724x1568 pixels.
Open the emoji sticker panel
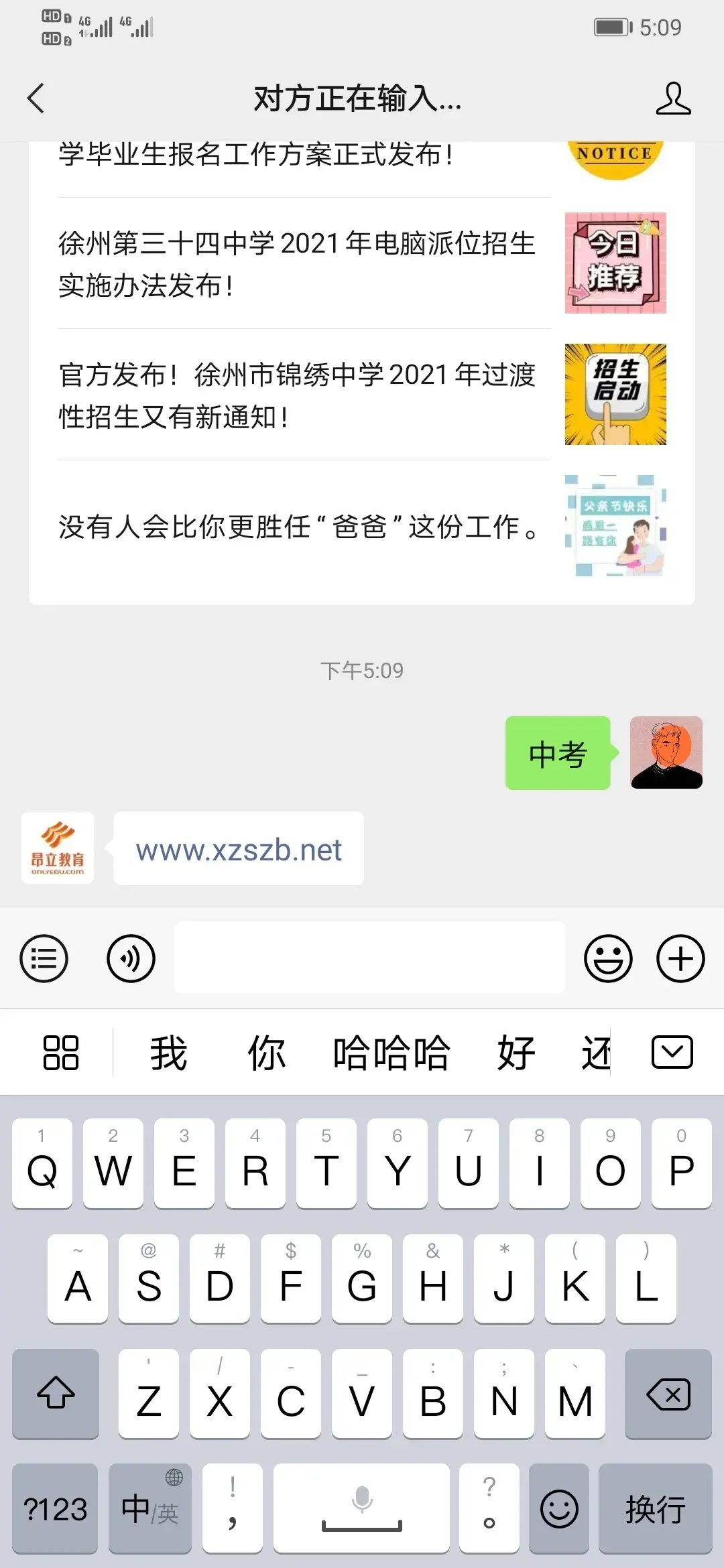point(607,959)
